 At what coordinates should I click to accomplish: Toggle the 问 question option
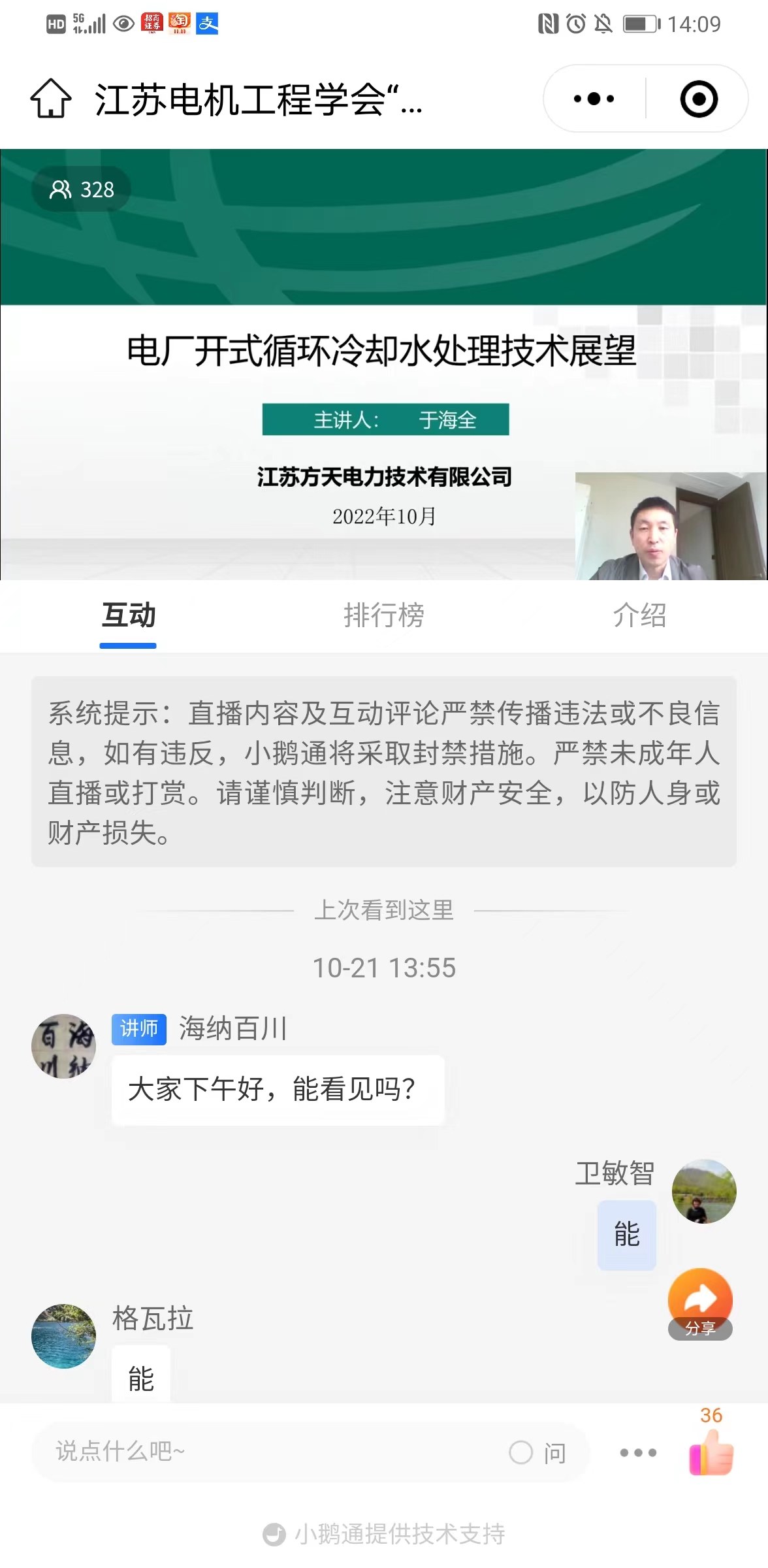click(x=537, y=1453)
